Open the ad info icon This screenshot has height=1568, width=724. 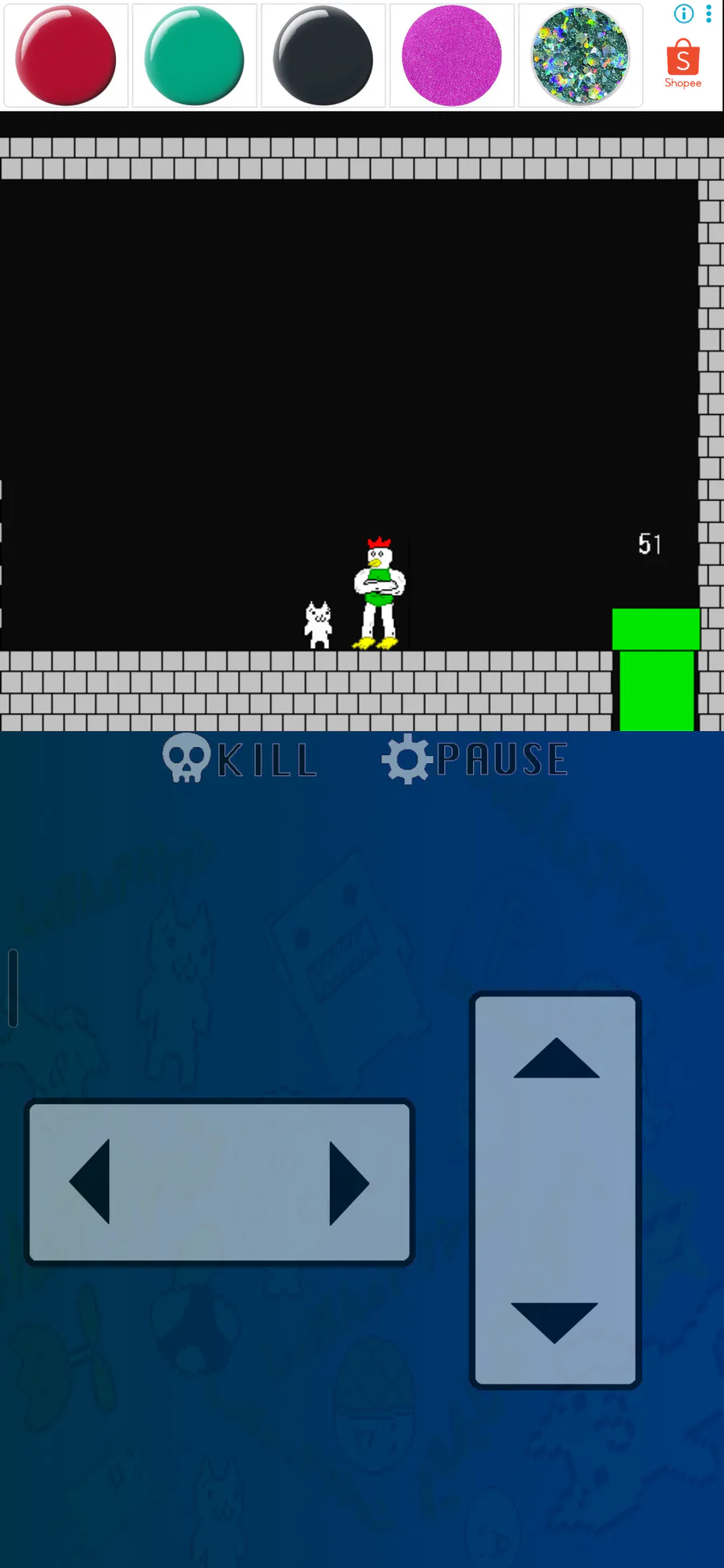pyautogui.click(x=684, y=14)
